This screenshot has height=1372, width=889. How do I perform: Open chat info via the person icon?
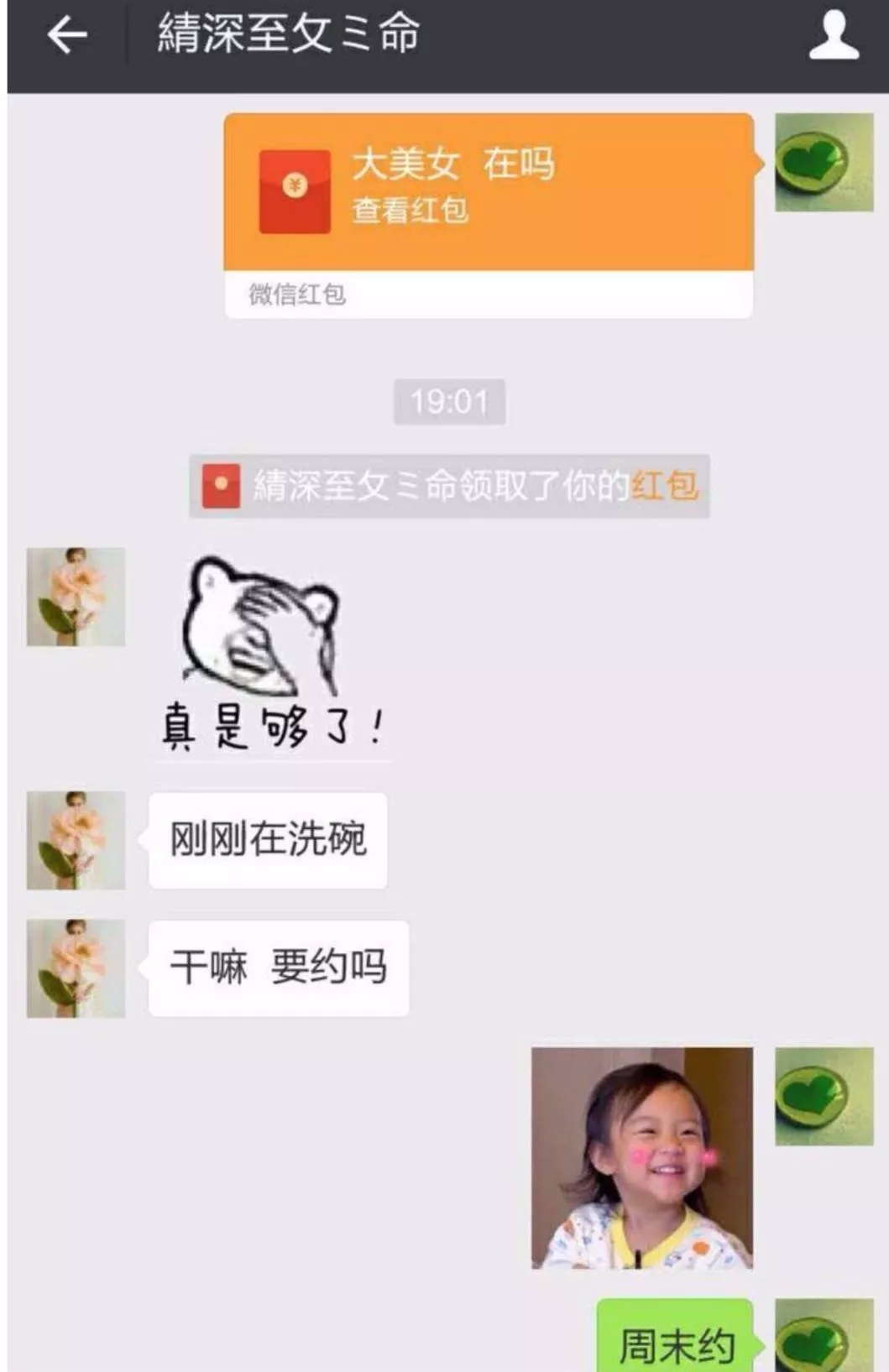[833, 35]
